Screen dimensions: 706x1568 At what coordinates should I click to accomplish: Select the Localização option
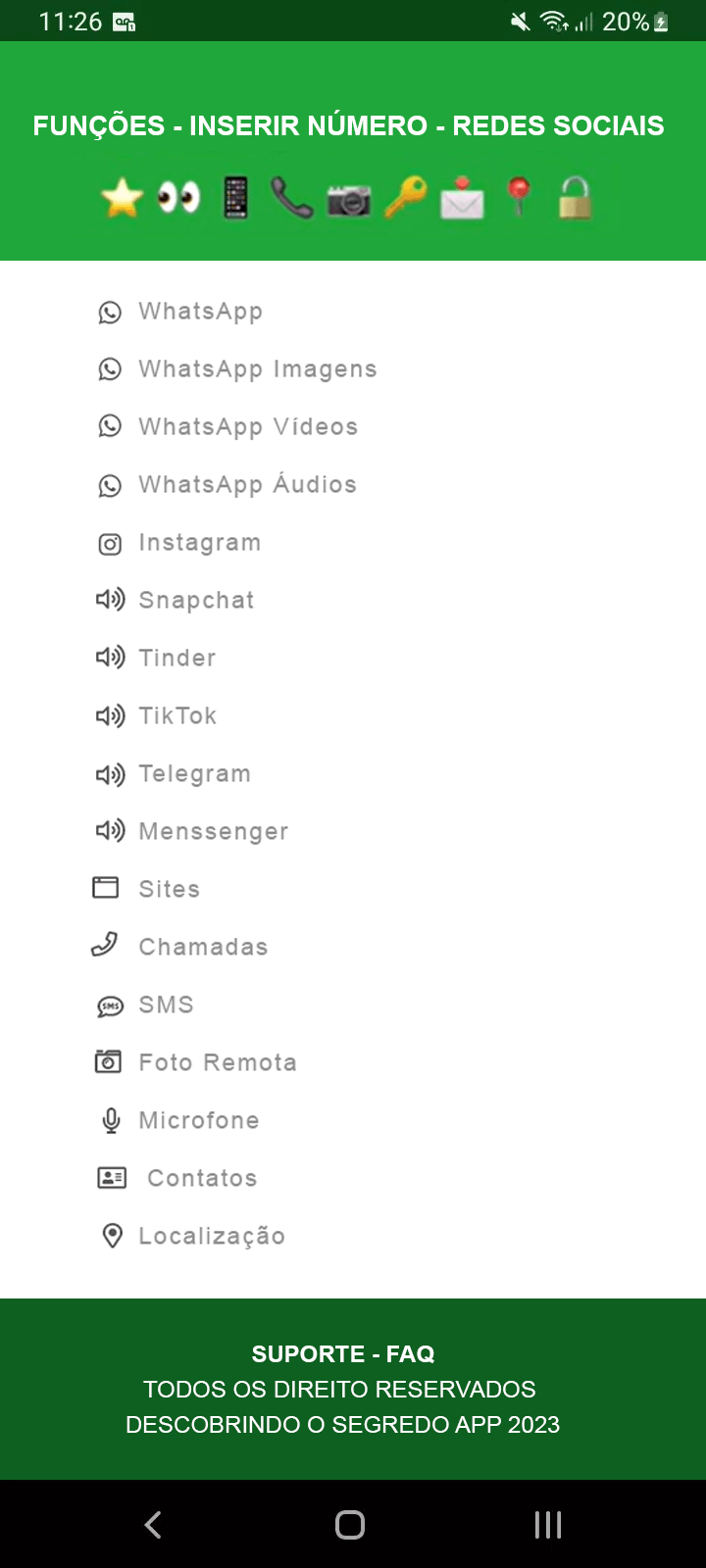tap(211, 1237)
